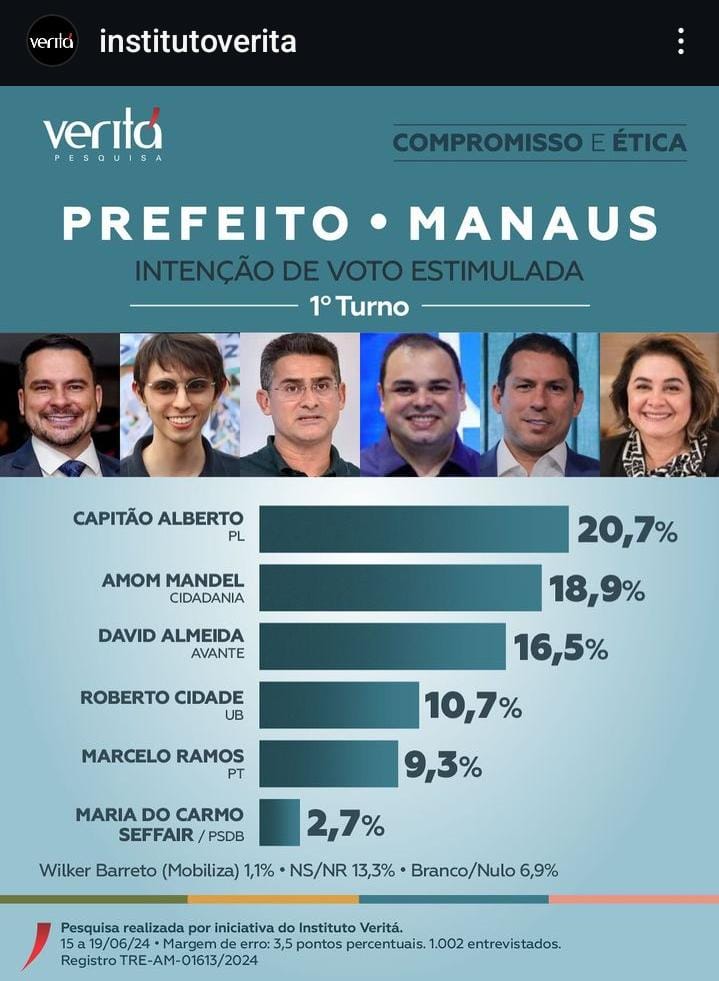Screen dimensions: 719x981
Task: Open the post overflow menu
Action: point(680,41)
